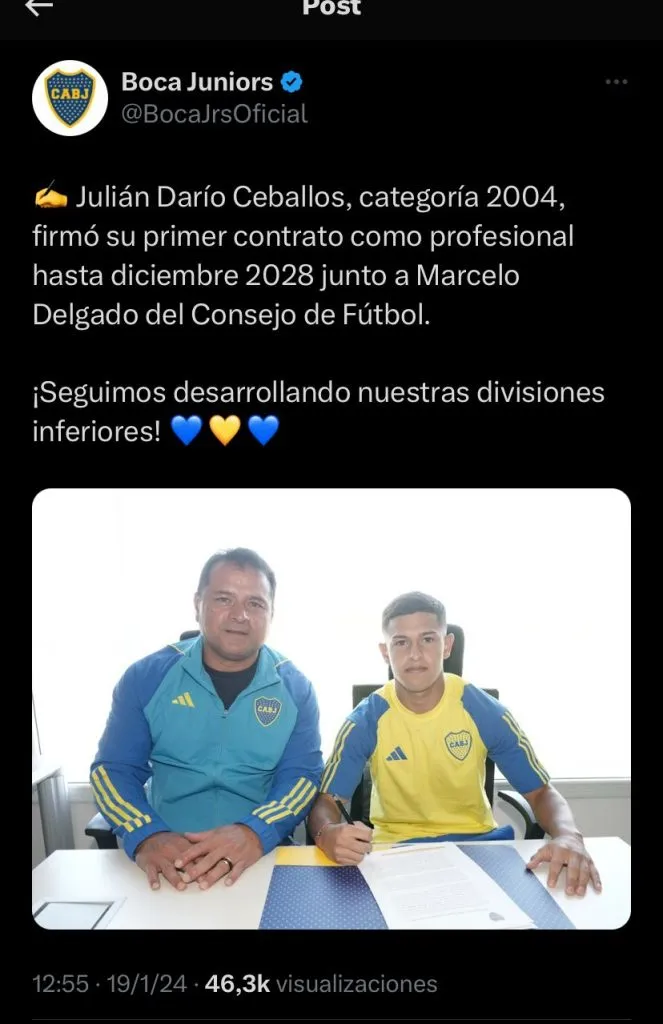This screenshot has width=663, height=1024.
Task: View the 46,3k visualizaciones stats
Action: click(321, 984)
